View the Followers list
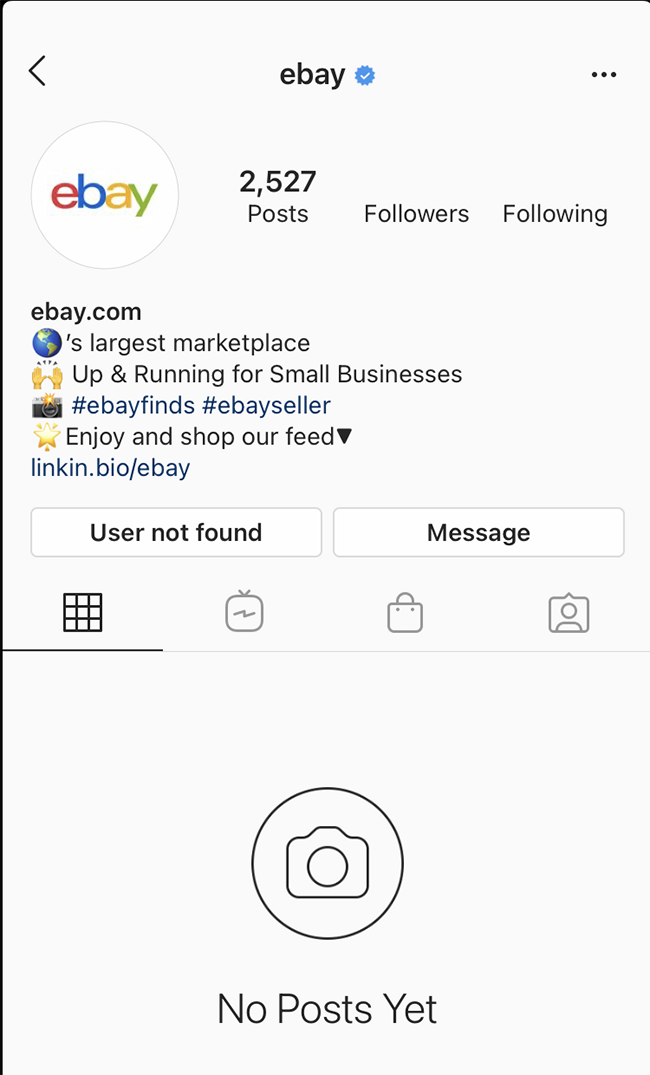The height and width of the screenshot is (1075, 650). 416,213
